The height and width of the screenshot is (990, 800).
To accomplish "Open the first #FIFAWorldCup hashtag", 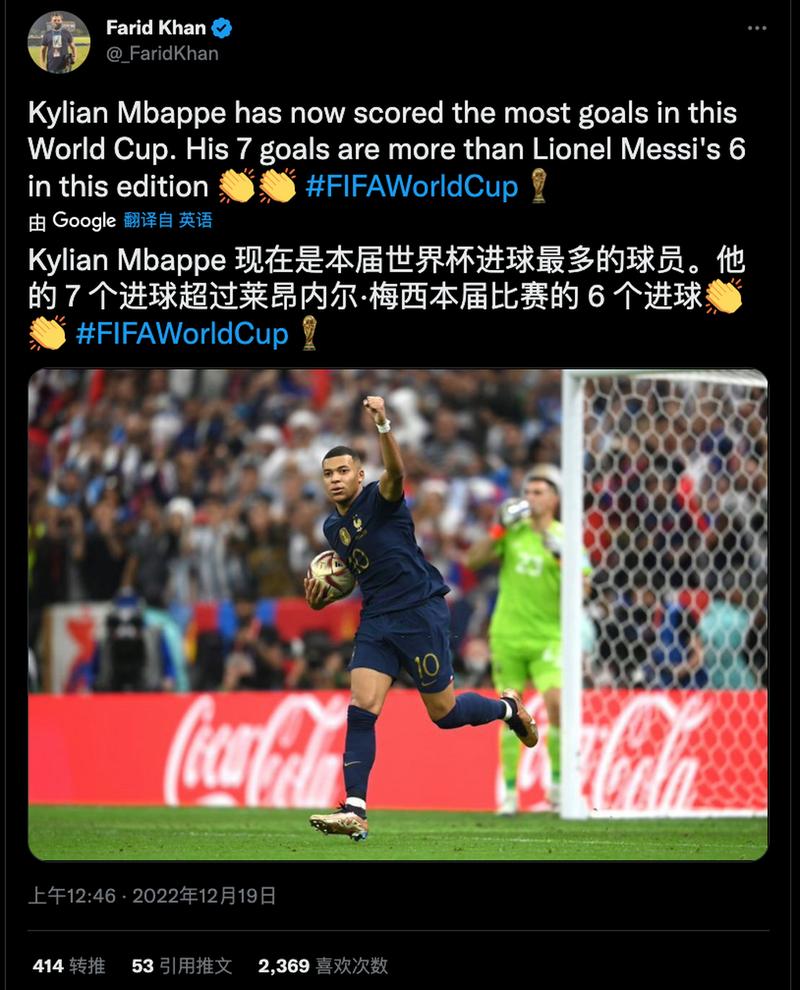I will (412, 187).
